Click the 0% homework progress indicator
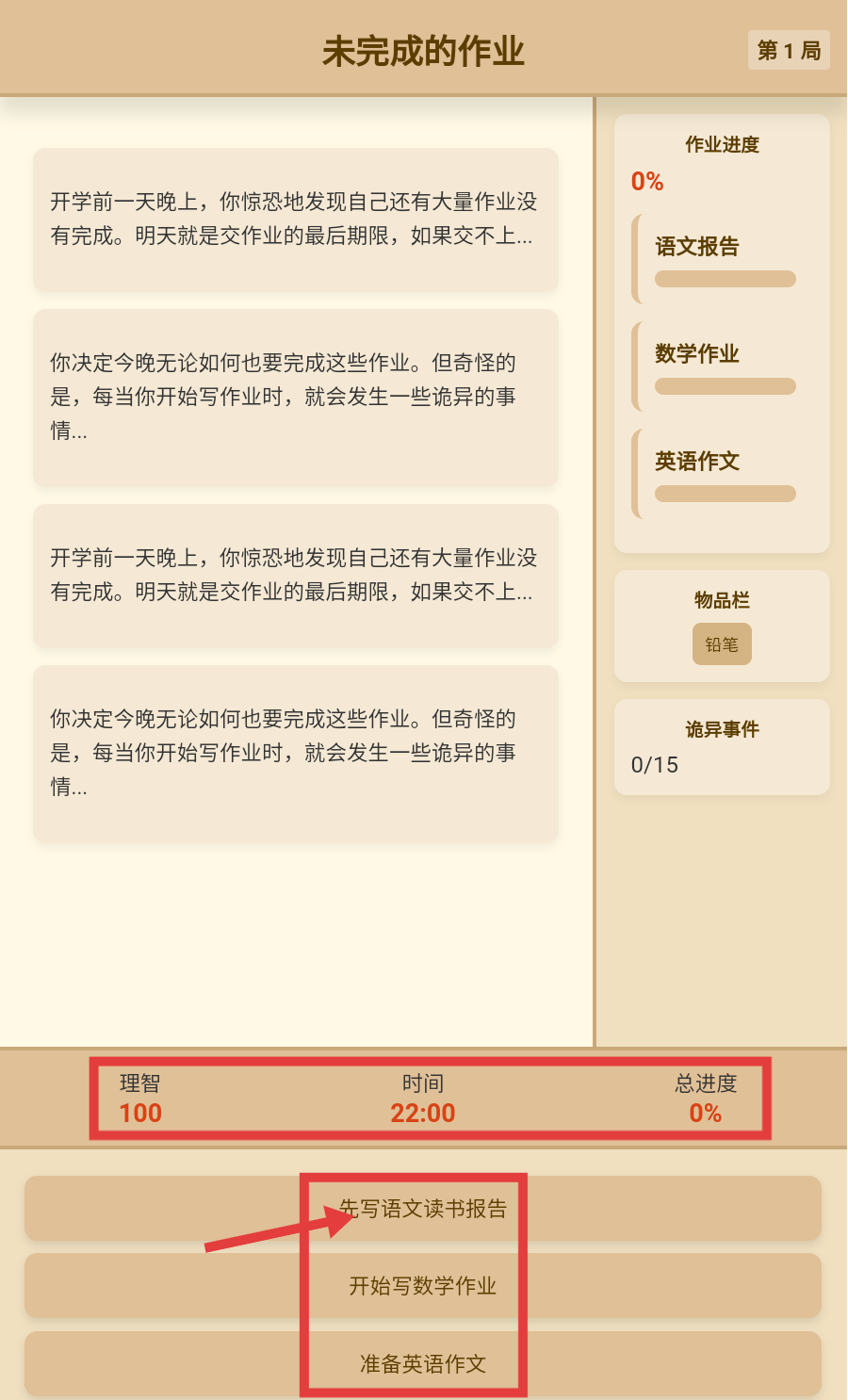 click(646, 181)
